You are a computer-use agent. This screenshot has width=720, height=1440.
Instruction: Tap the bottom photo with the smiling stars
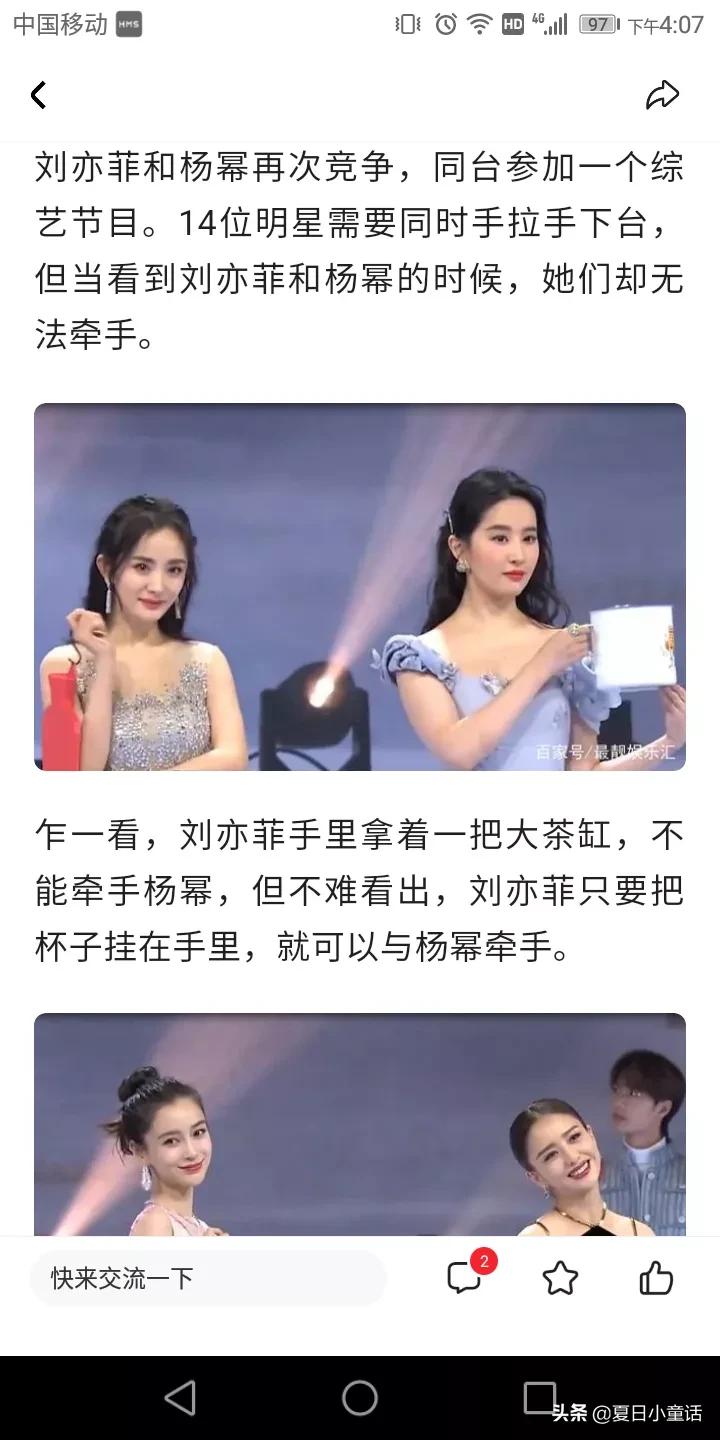(360, 1120)
